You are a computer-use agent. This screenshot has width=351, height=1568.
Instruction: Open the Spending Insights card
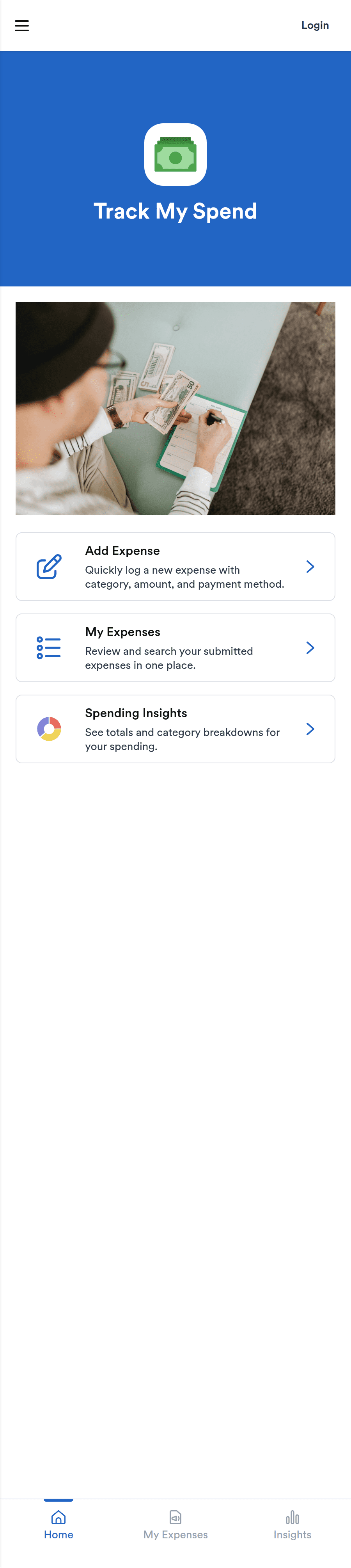(x=175, y=729)
